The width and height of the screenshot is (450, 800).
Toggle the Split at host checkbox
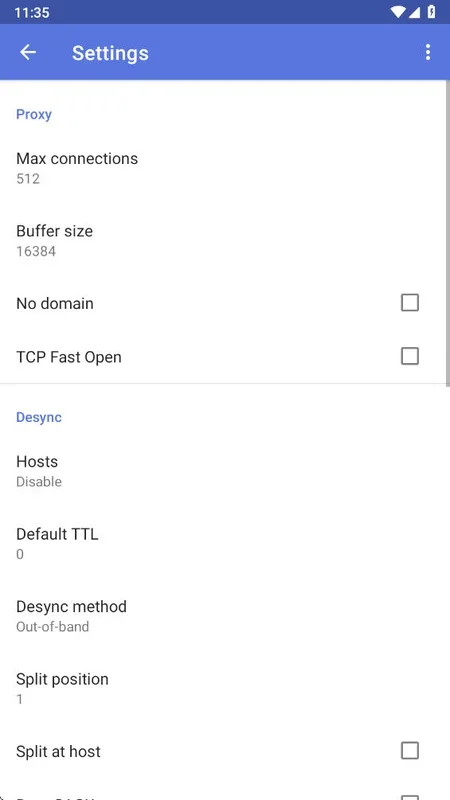(x=410, y=751)
